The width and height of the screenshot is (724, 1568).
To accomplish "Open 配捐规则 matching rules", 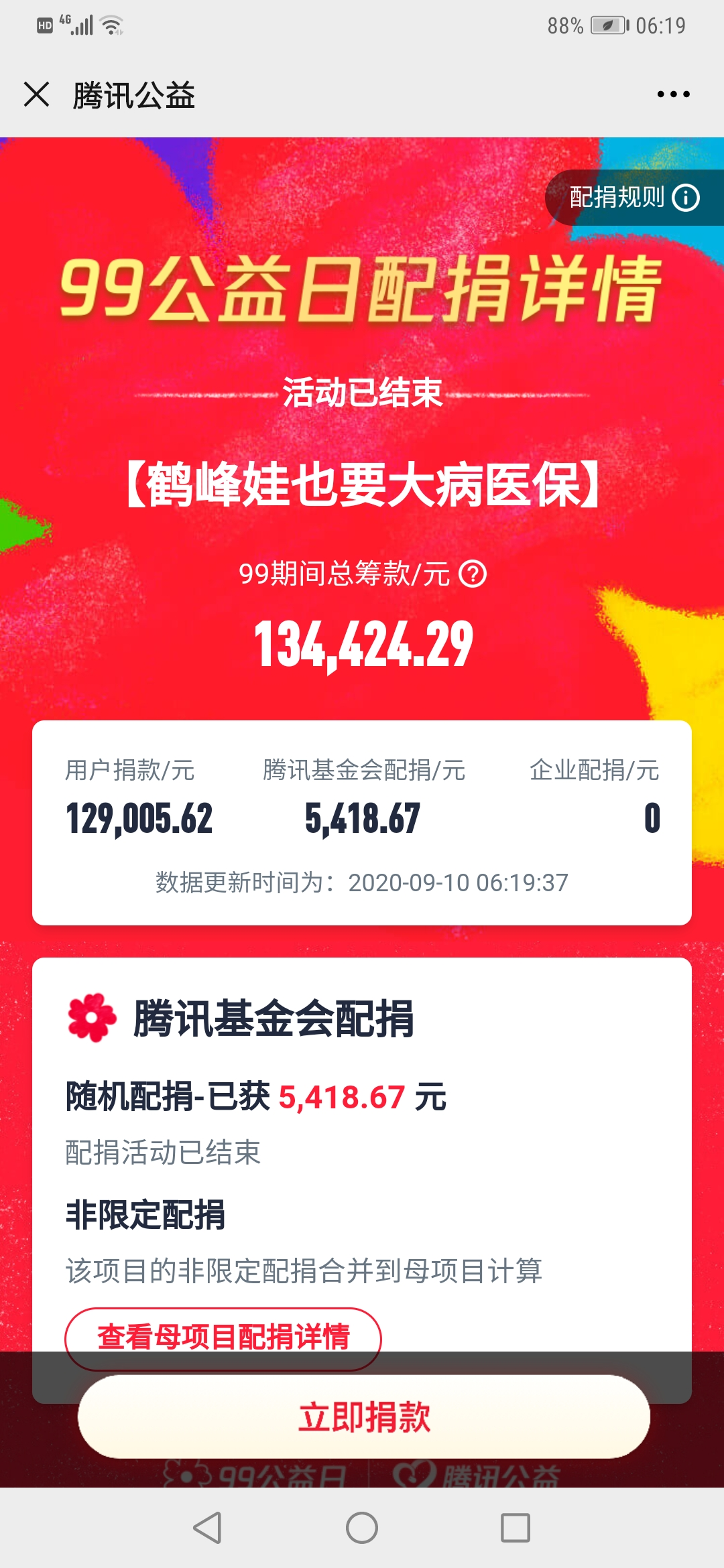I will pyautogui.click(x=633, y=198).
